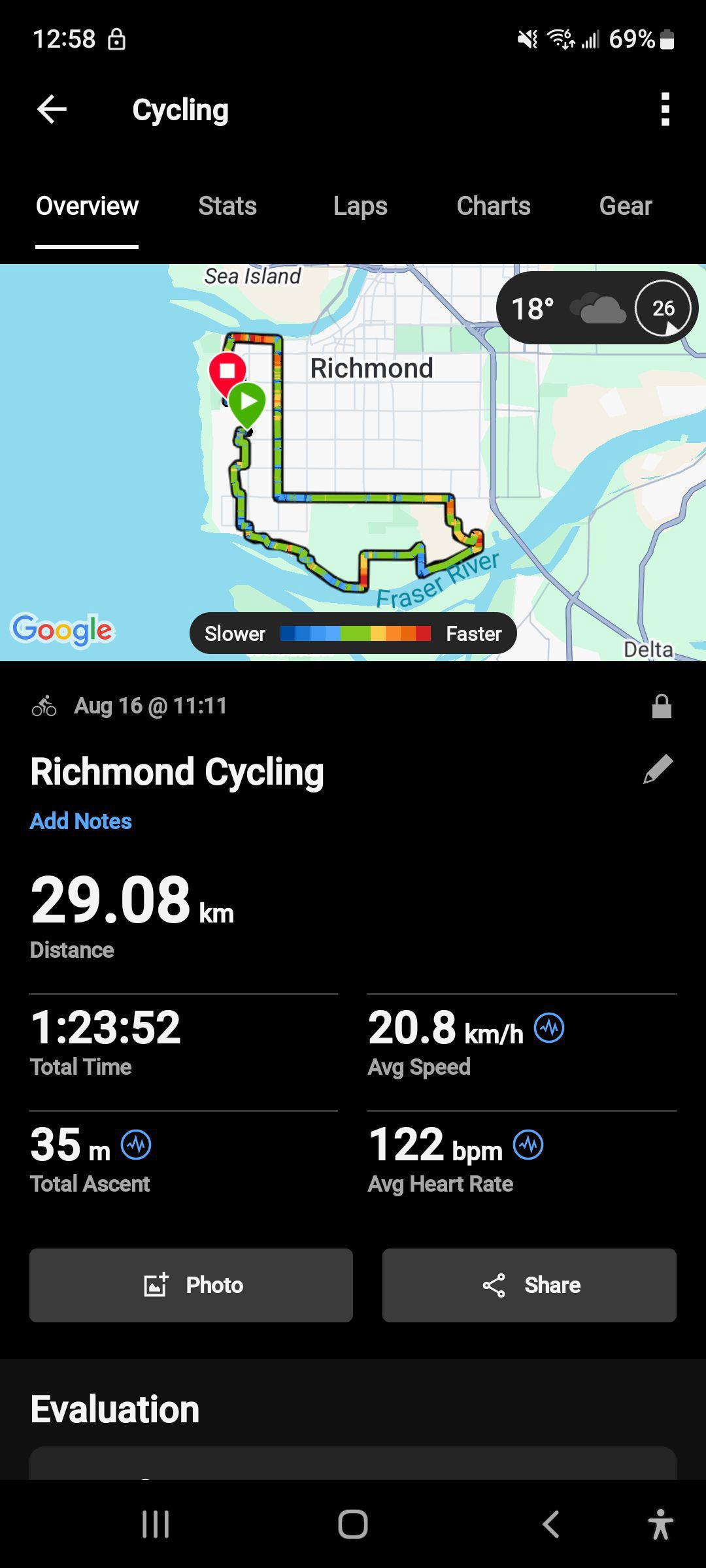Viewport: 706px width, 1568px height.
Task: Go to the home screen
Action: [x=353, y=1524]
